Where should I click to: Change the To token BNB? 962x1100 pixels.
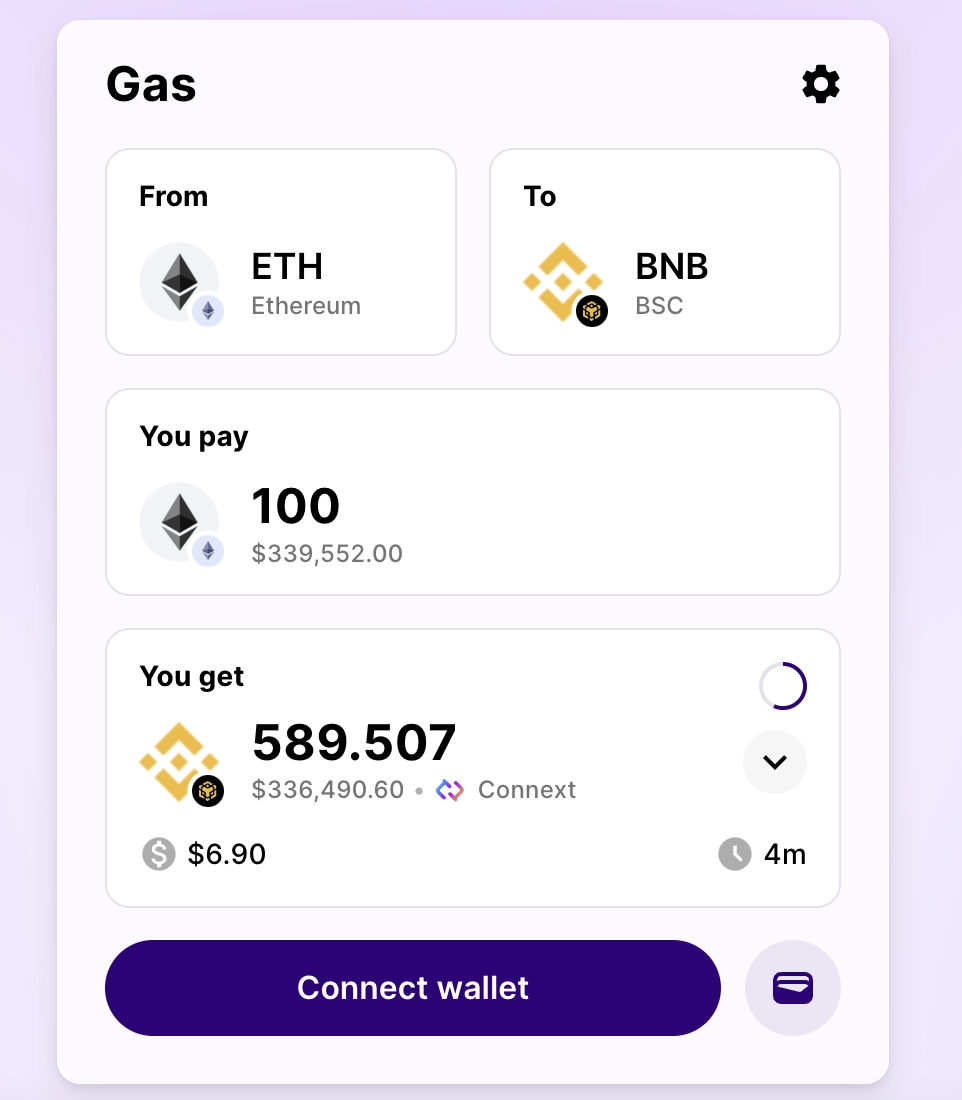click(x=664, y=252)
